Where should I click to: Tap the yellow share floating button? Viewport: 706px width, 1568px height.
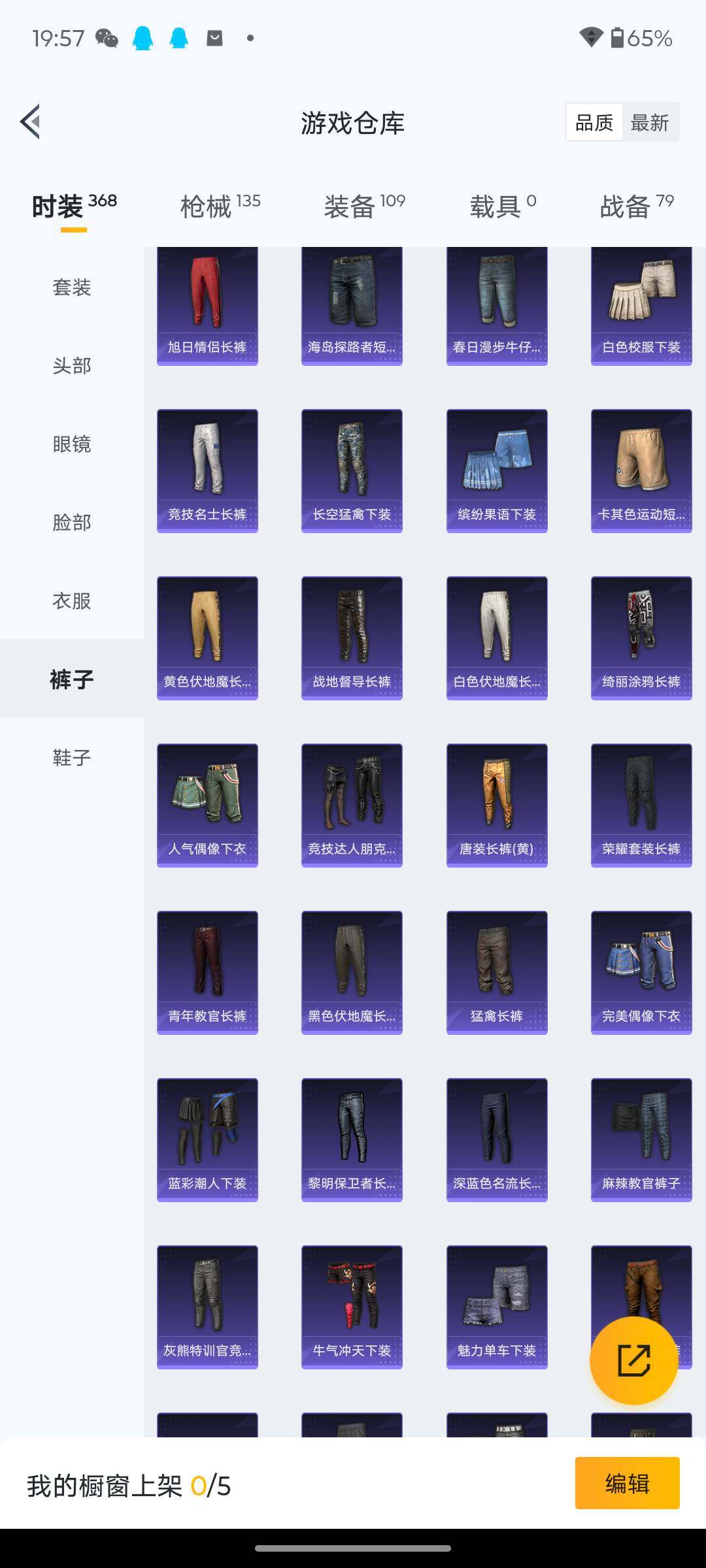pos(633,1360)
